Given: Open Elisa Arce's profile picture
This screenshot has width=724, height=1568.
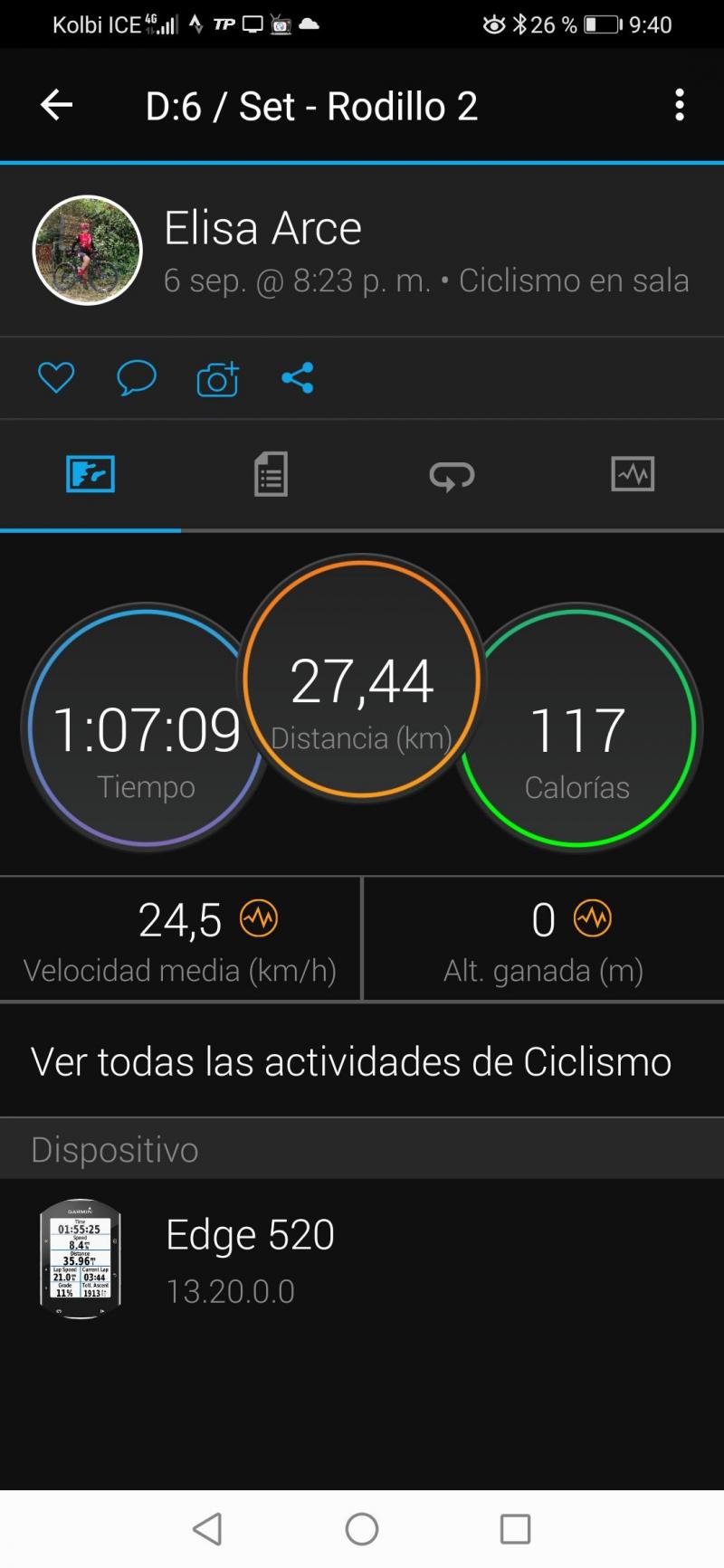Looking at the screenshot, I should pyautogui.click(x=88, y=251).
